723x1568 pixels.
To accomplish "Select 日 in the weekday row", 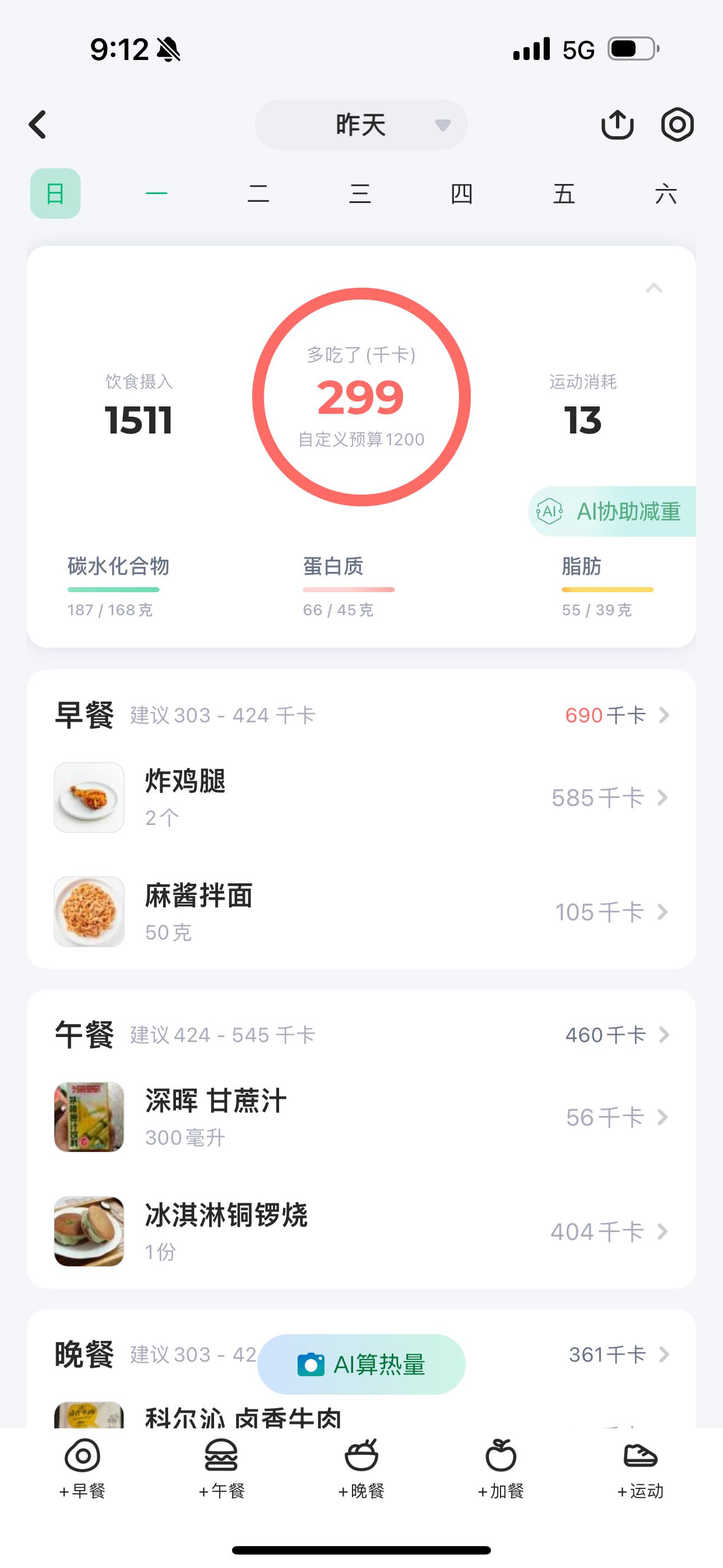I will (55, 193).
